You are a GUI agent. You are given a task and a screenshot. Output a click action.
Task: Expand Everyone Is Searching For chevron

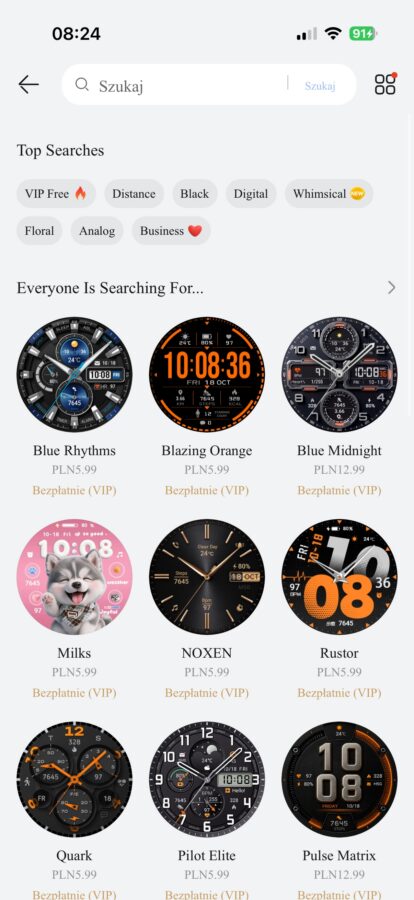[392, 288]
